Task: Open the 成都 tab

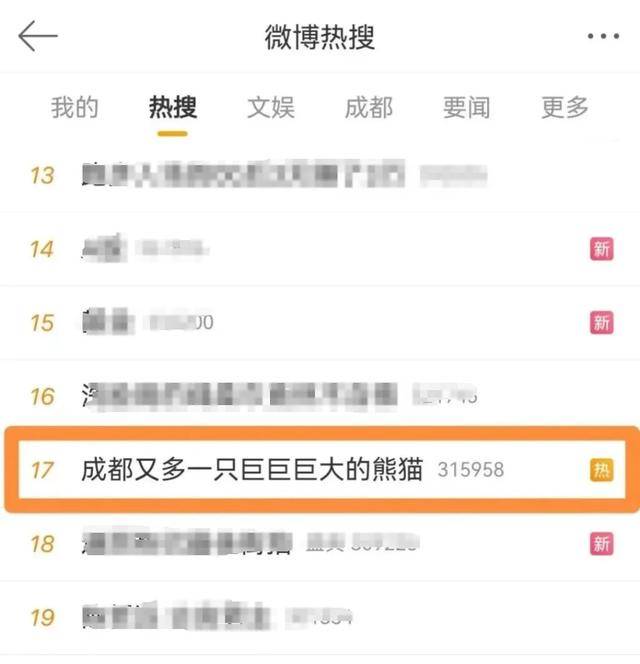Action: click(369, 107)
